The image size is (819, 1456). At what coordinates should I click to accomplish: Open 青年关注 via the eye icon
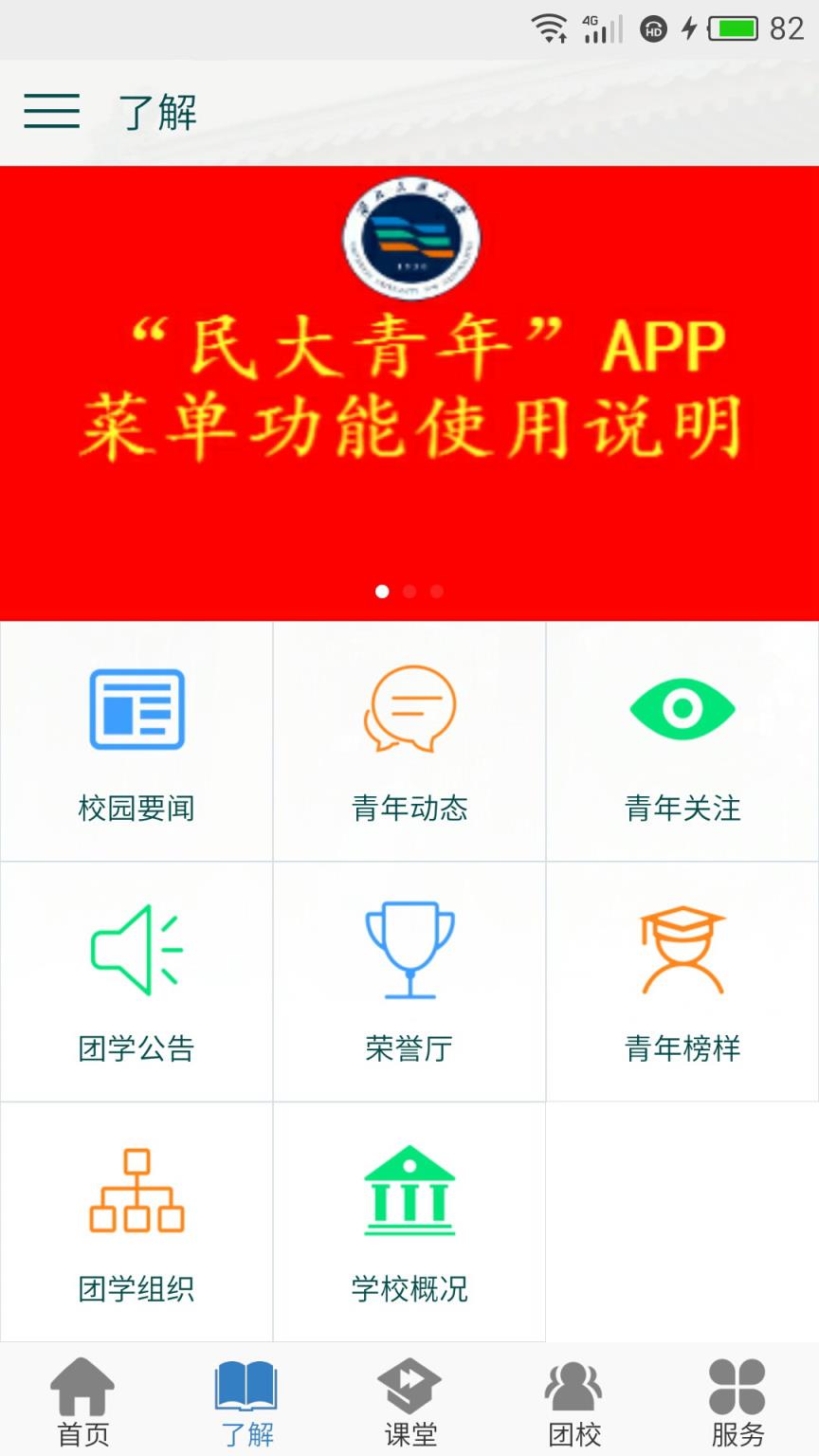pyautogui.click(x=682, y=706)
